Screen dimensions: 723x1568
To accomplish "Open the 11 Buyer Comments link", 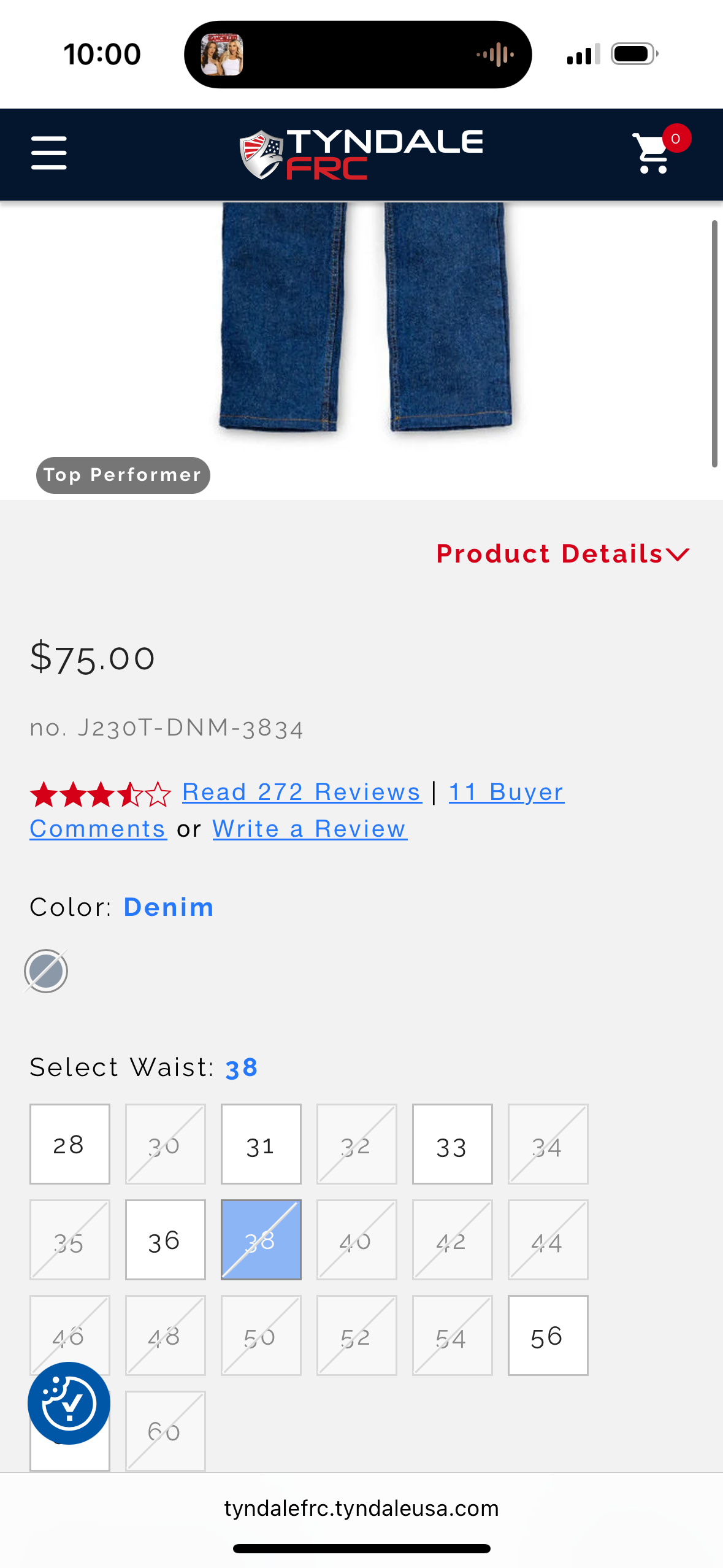I will (506, 792).
